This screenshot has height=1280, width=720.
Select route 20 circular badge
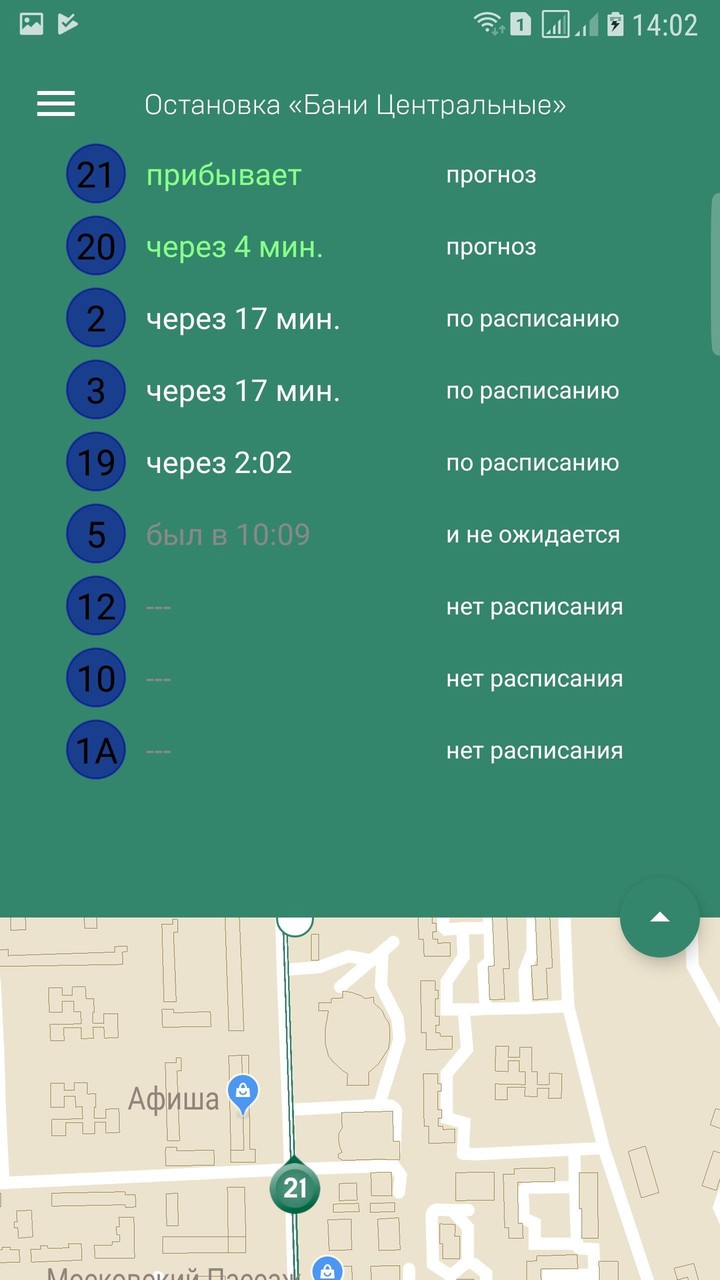click(95, 246)
